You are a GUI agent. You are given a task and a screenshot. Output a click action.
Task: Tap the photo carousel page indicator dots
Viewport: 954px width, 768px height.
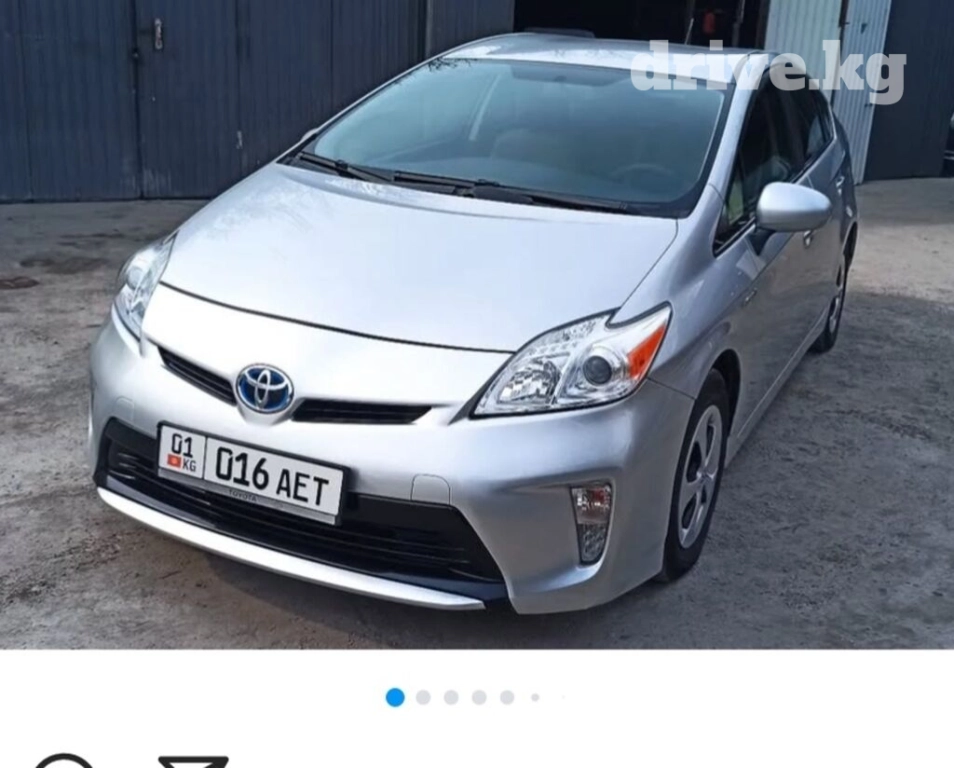tap(463, 697)
